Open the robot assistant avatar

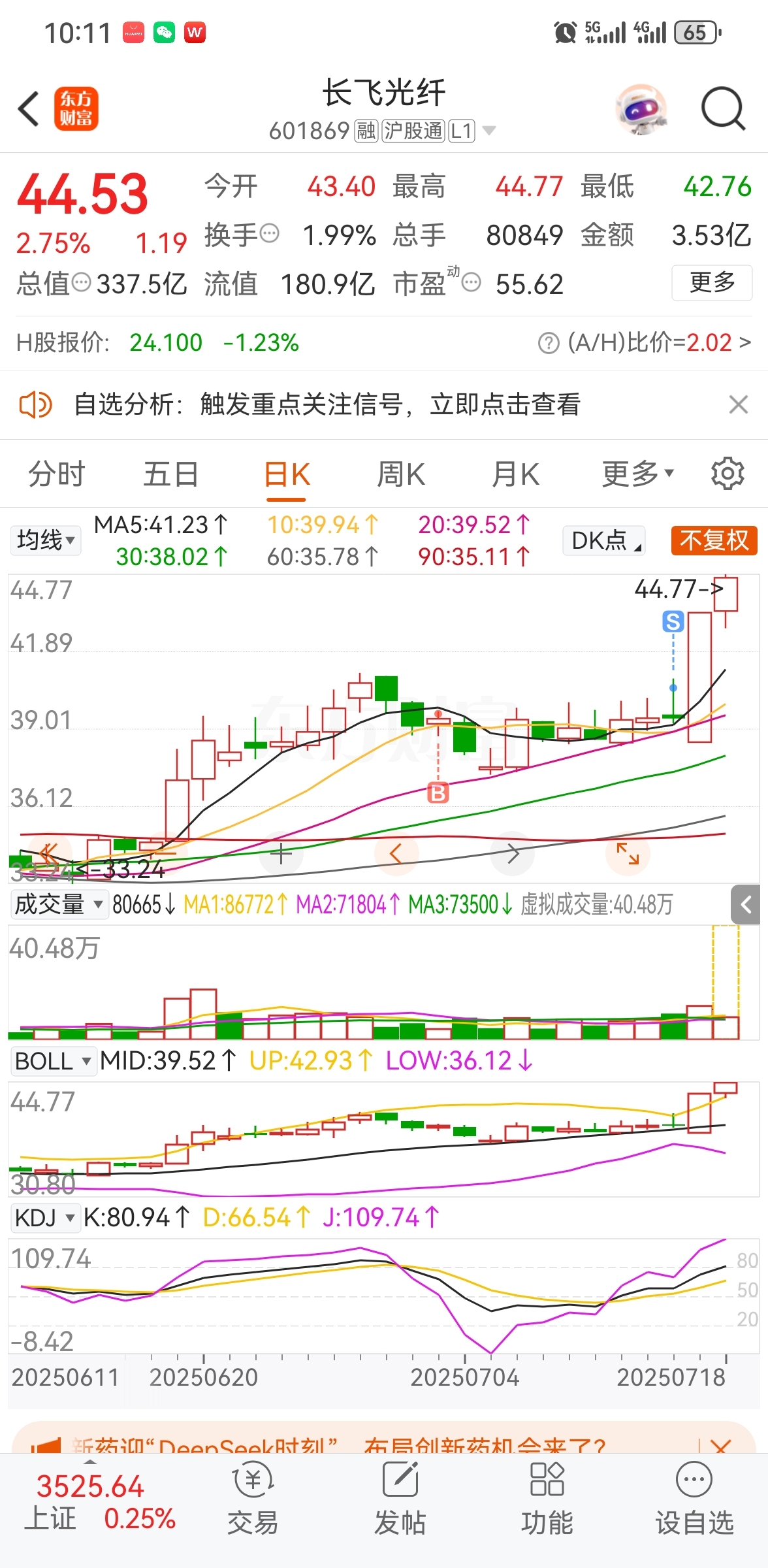(641, 109)
